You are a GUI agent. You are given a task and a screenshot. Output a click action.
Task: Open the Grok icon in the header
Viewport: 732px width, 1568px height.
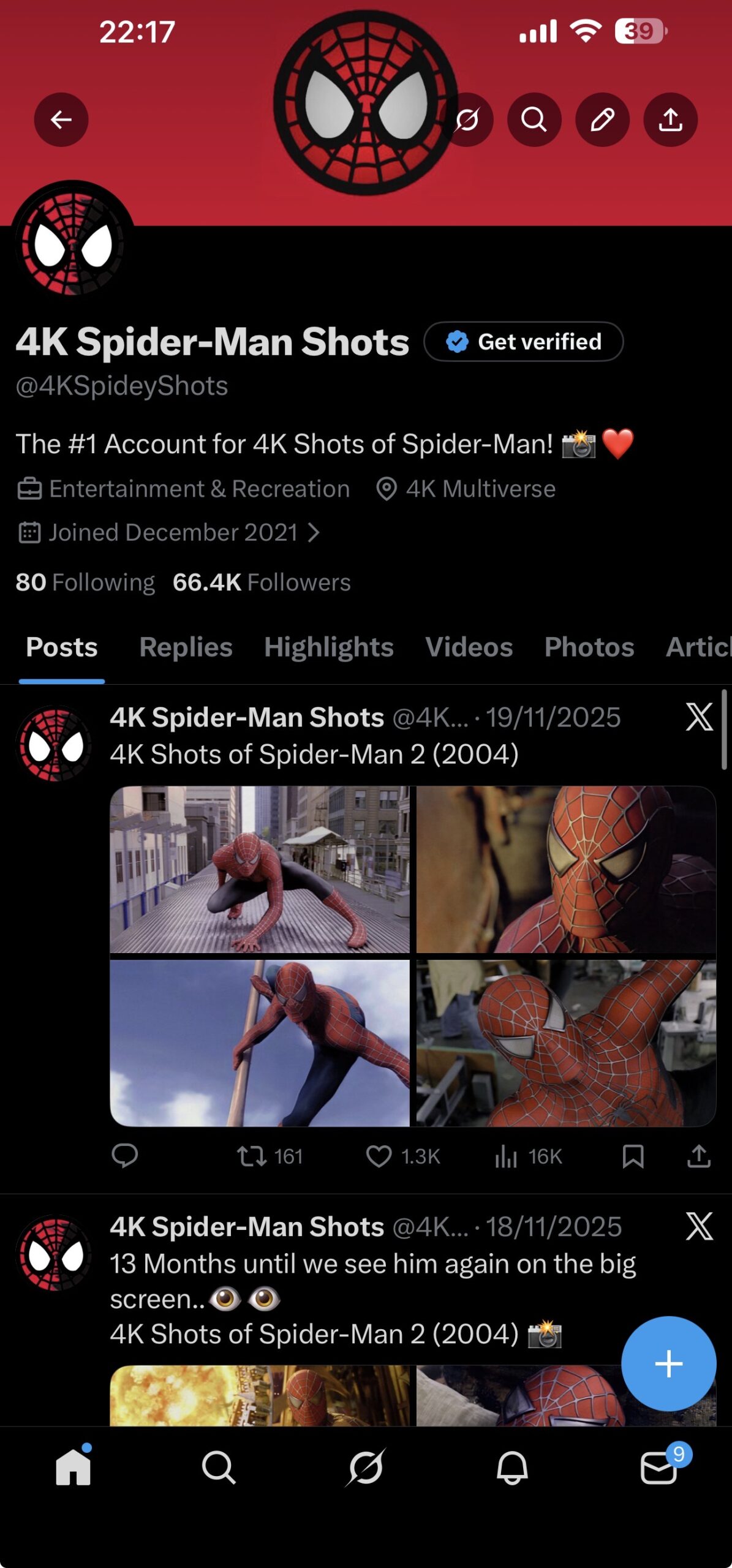[468, 119]
